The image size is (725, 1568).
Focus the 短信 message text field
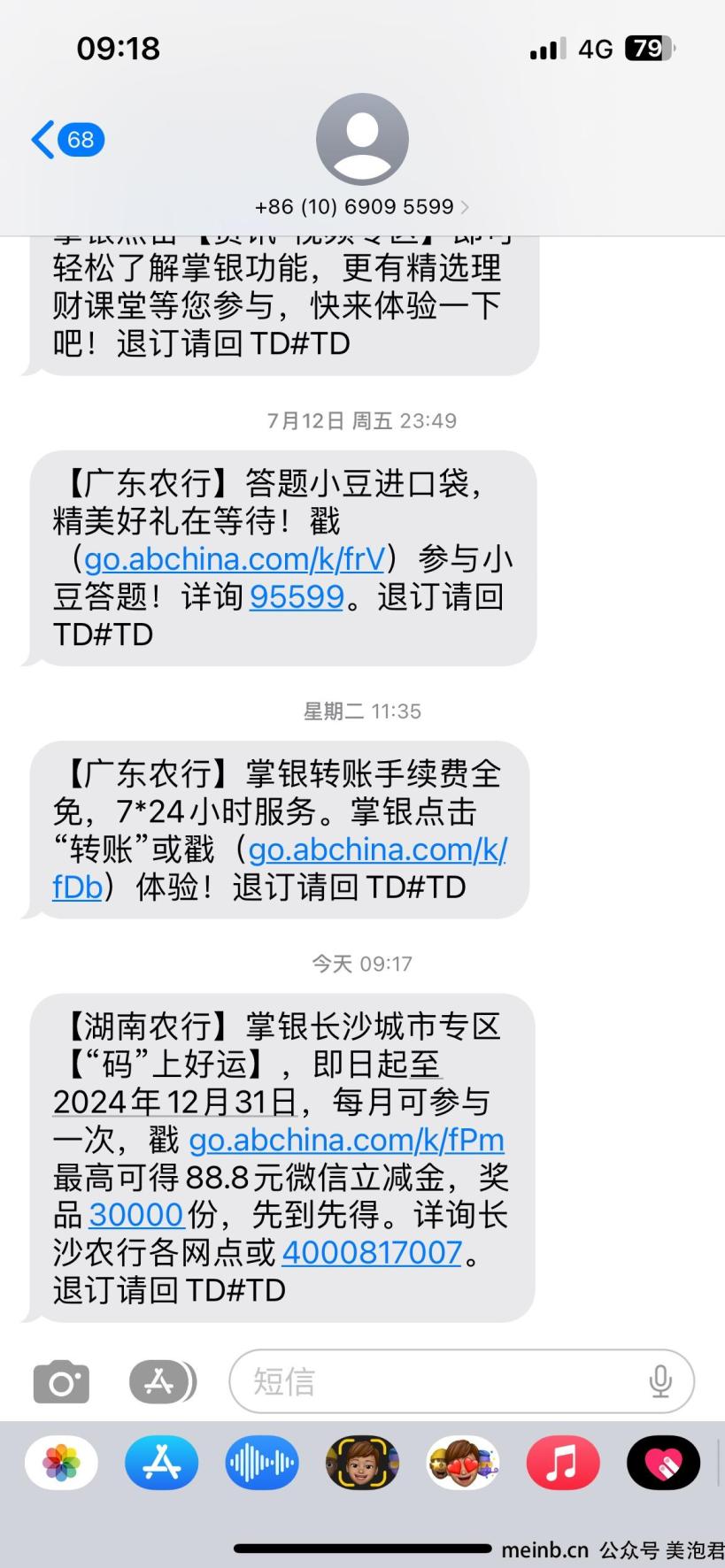click(461, 1381)
